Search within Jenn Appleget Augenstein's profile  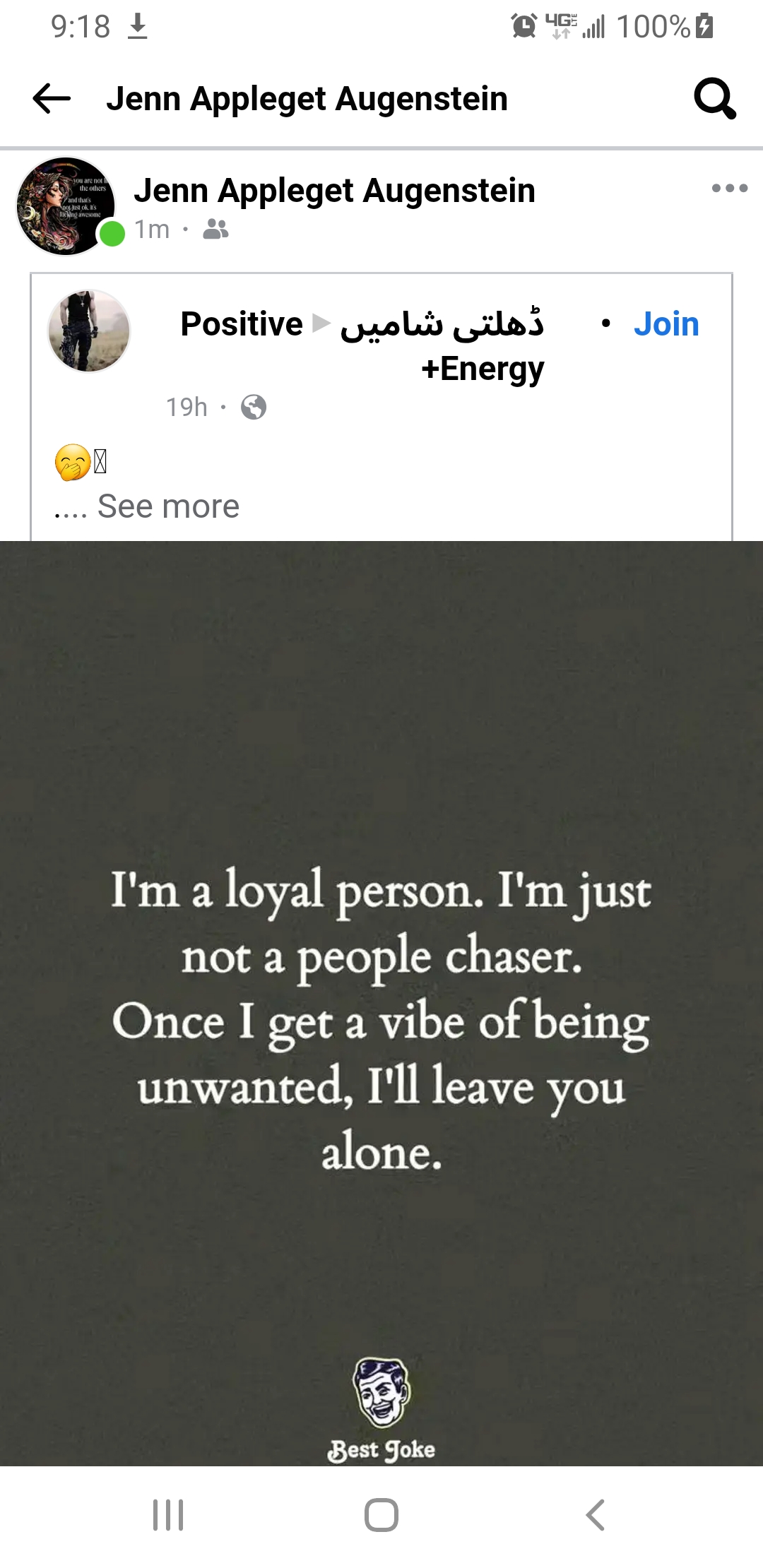tap(714, 98)
